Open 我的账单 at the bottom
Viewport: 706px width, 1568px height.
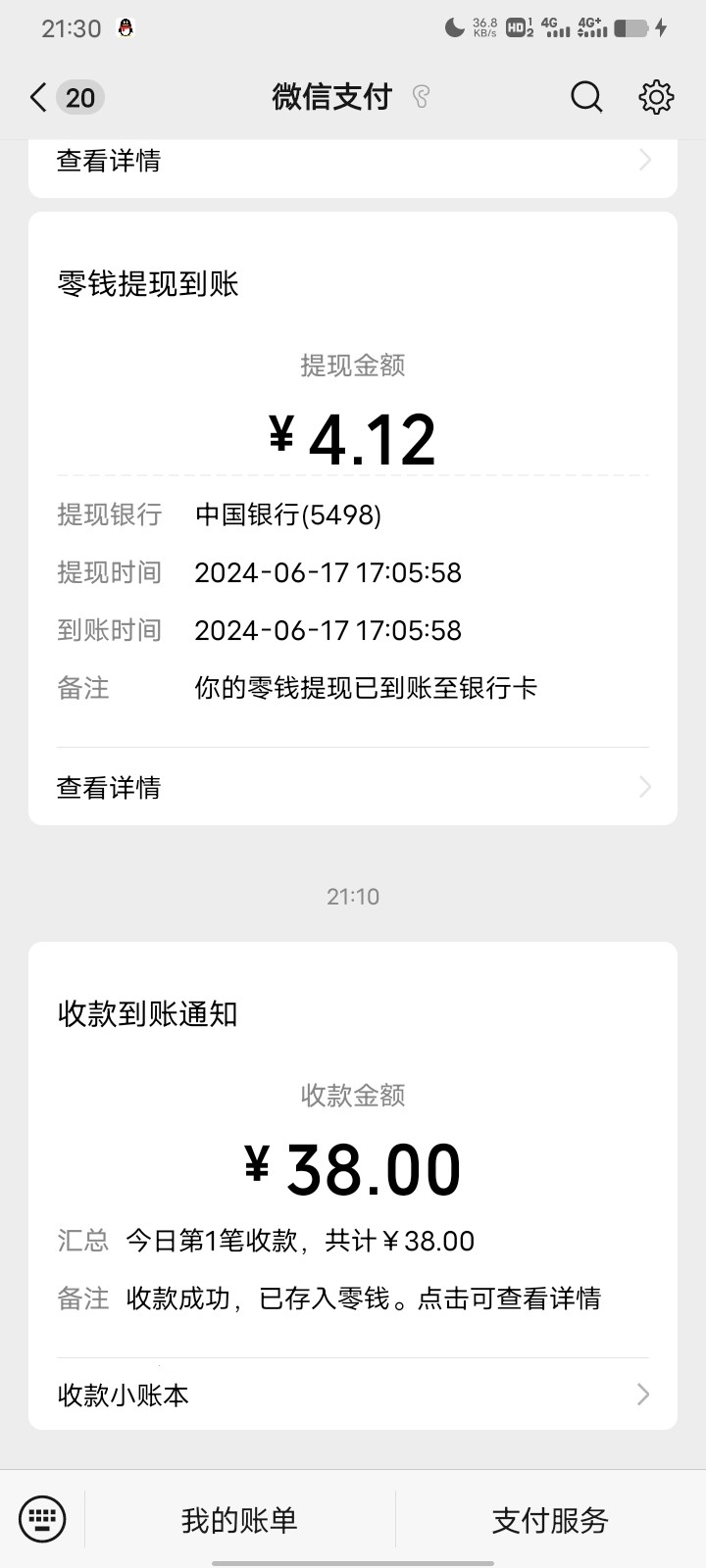point(237,1520)
